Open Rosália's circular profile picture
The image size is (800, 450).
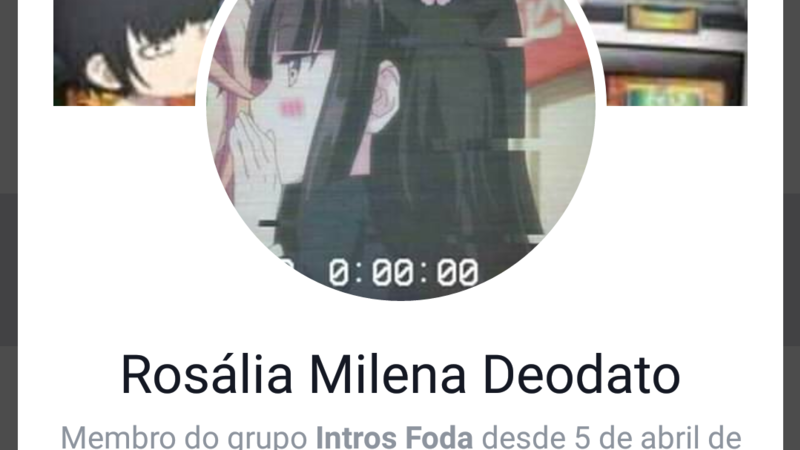400,150
